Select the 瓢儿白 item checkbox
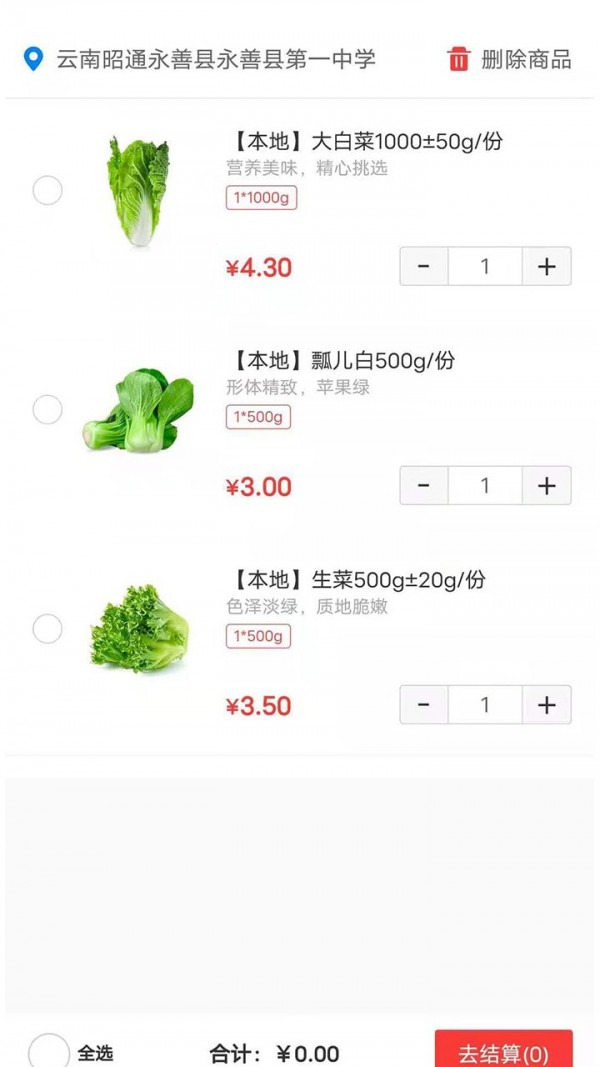 (x=48, y=409)
